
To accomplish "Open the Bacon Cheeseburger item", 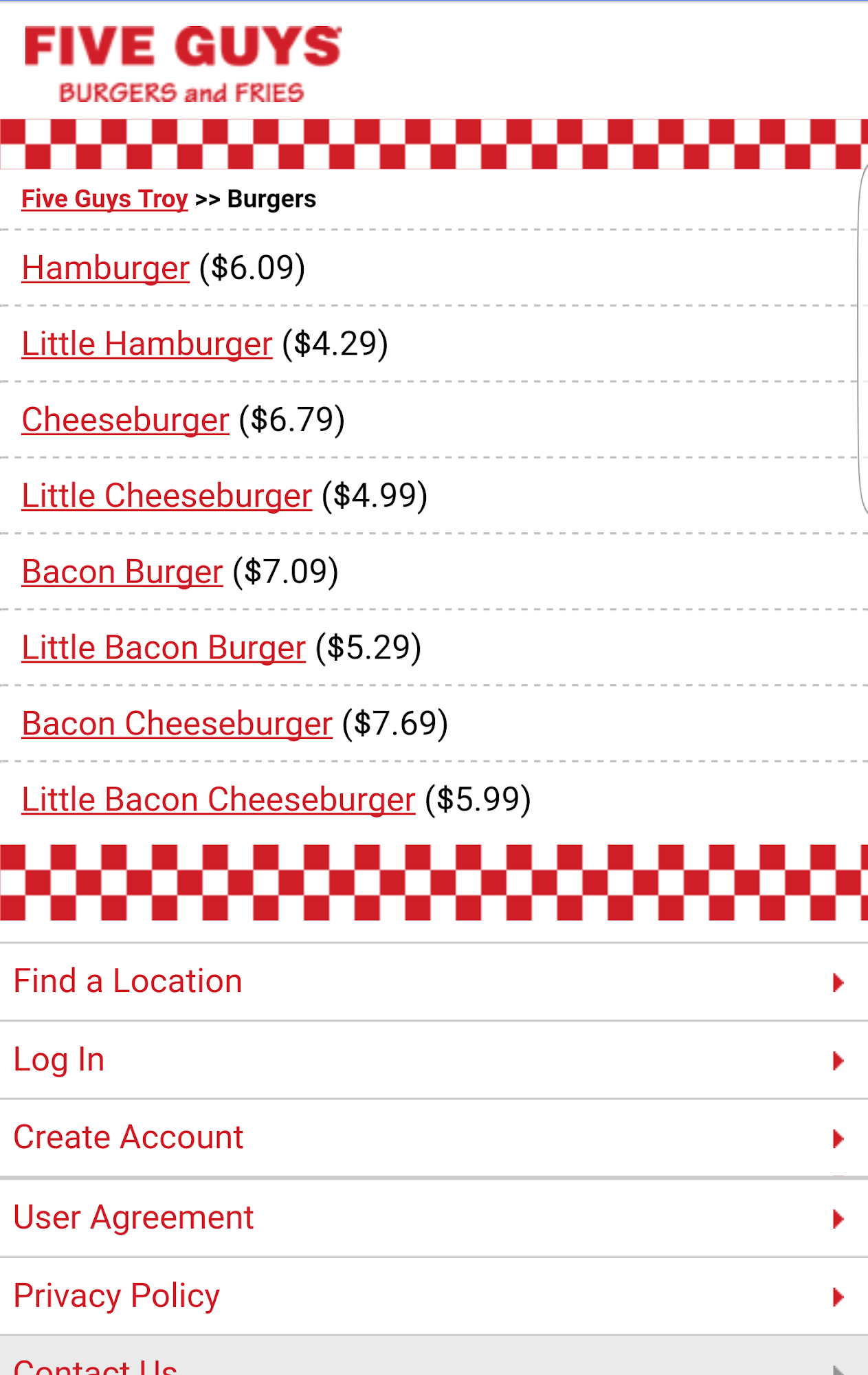I will (177, 724).
